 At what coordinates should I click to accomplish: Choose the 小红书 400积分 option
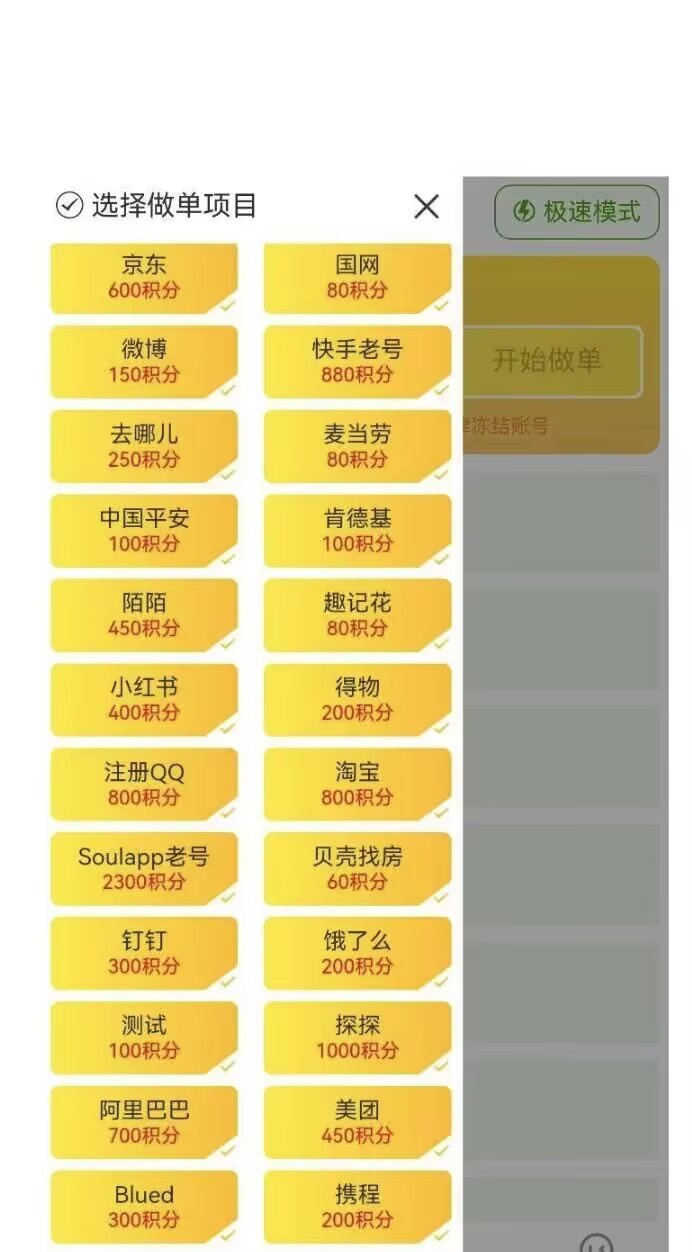pyautogui.click(x=144, y=700)
